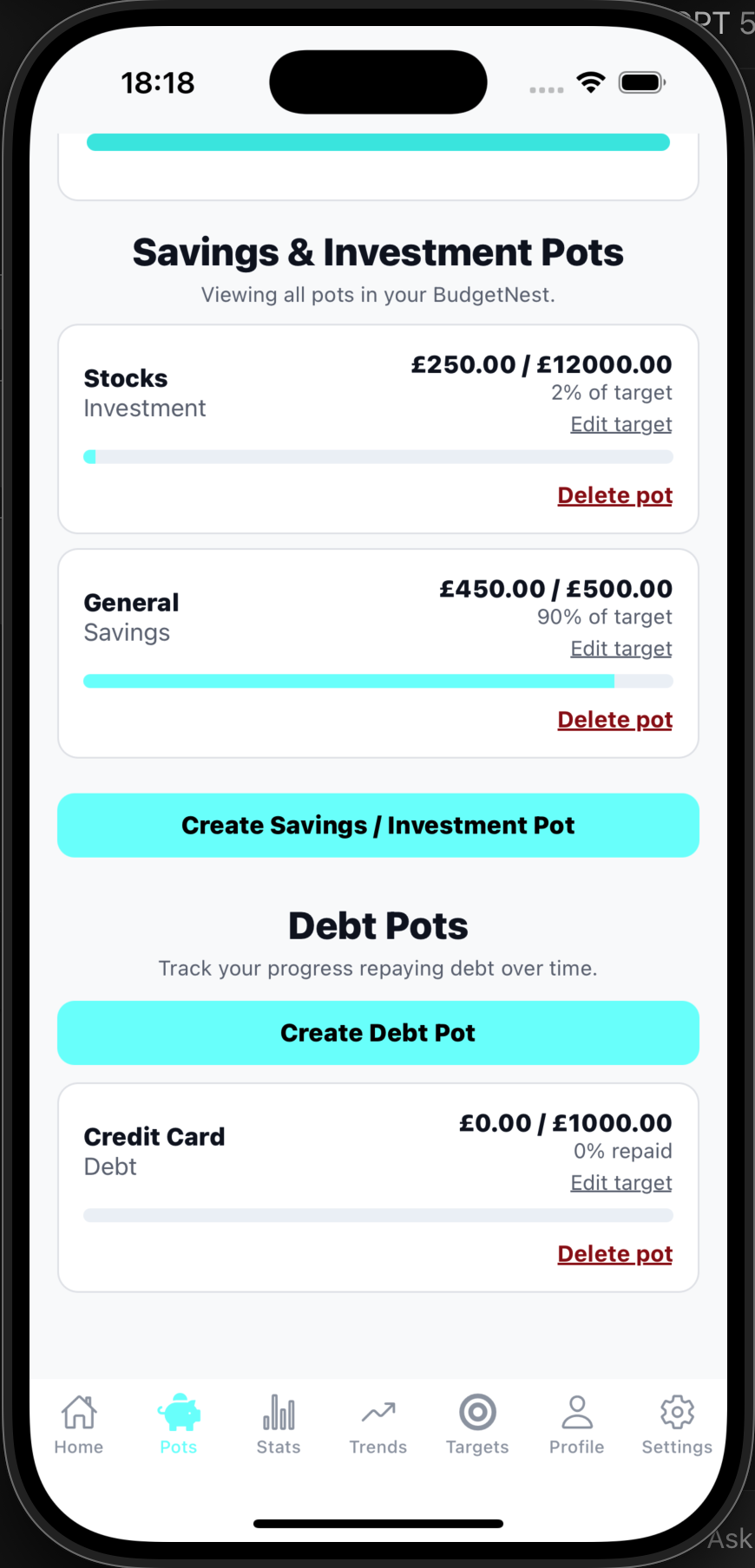Image resolution: width=755 pixels, height=1568 pixels.
Task: Edit target for the General savings pot
Action: [x=621, y=648]
